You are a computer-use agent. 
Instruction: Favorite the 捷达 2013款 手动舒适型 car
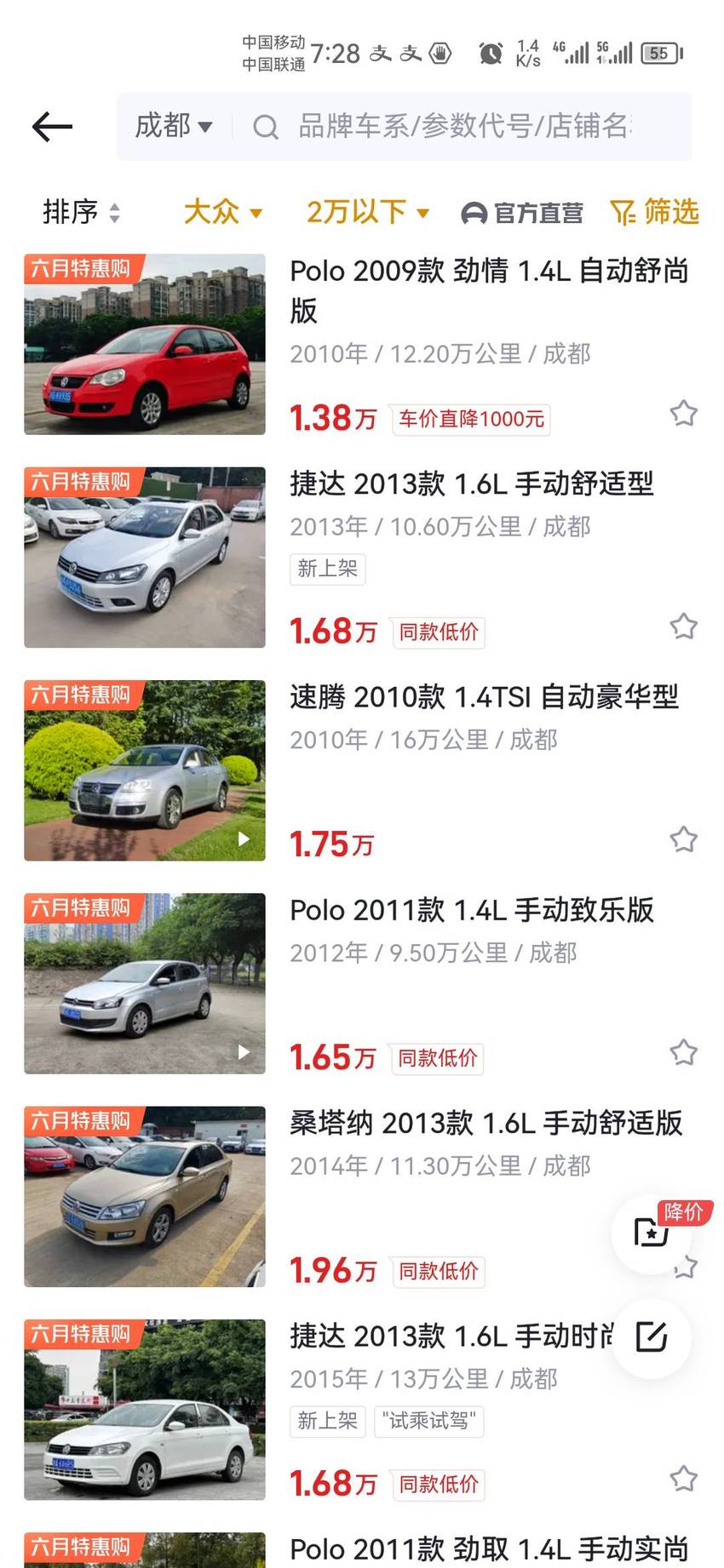coord(683,627)
